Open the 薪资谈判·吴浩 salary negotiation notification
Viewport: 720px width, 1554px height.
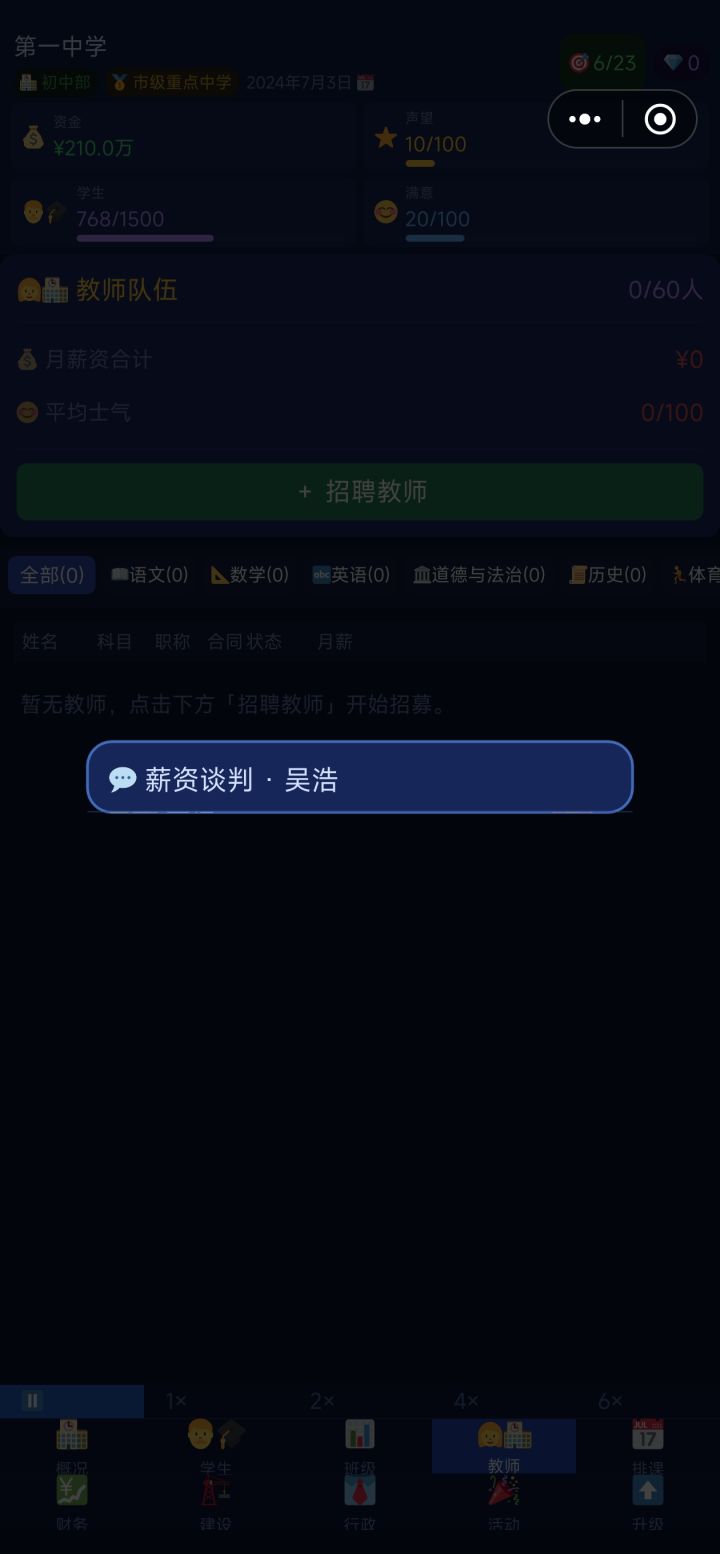[x=360, y=777]
